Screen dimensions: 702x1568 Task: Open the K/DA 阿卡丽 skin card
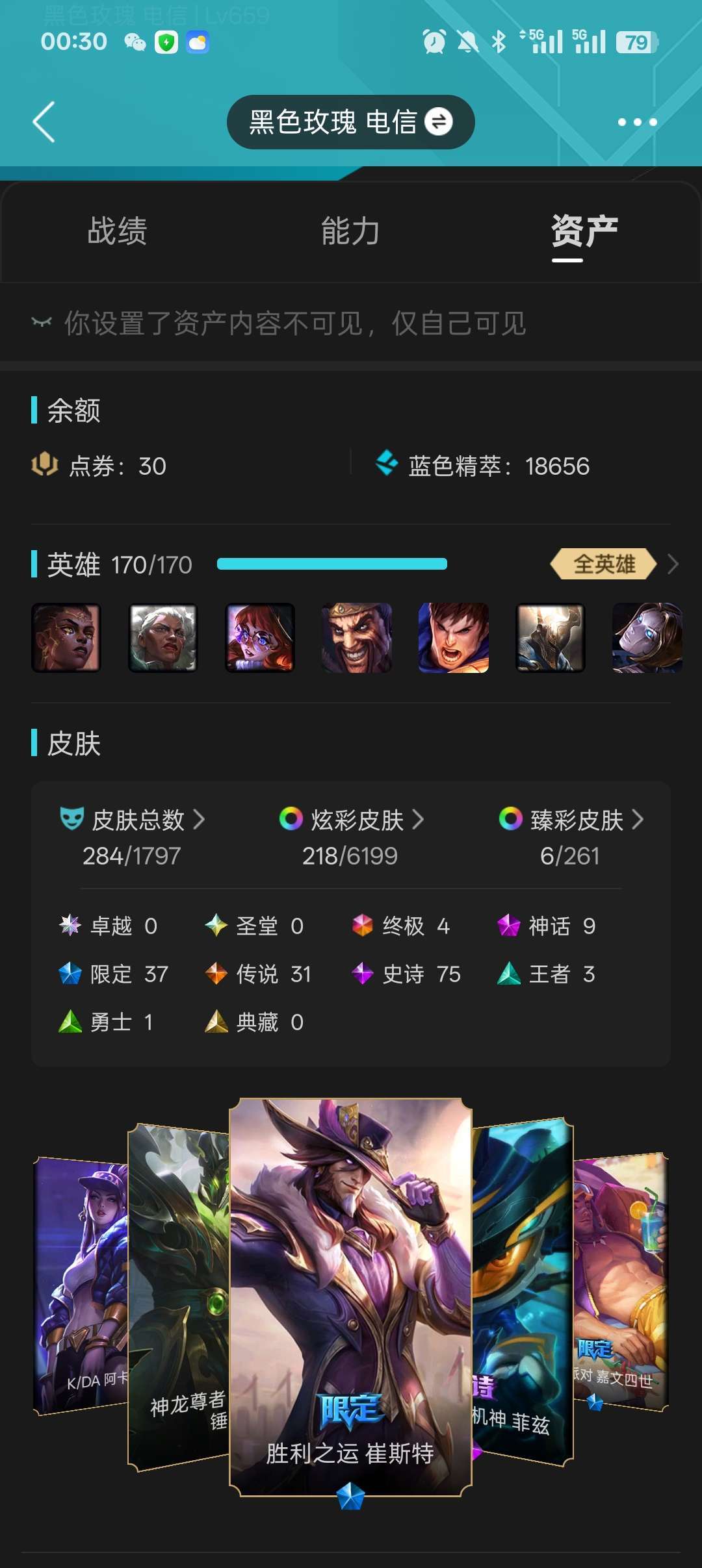81,1285
